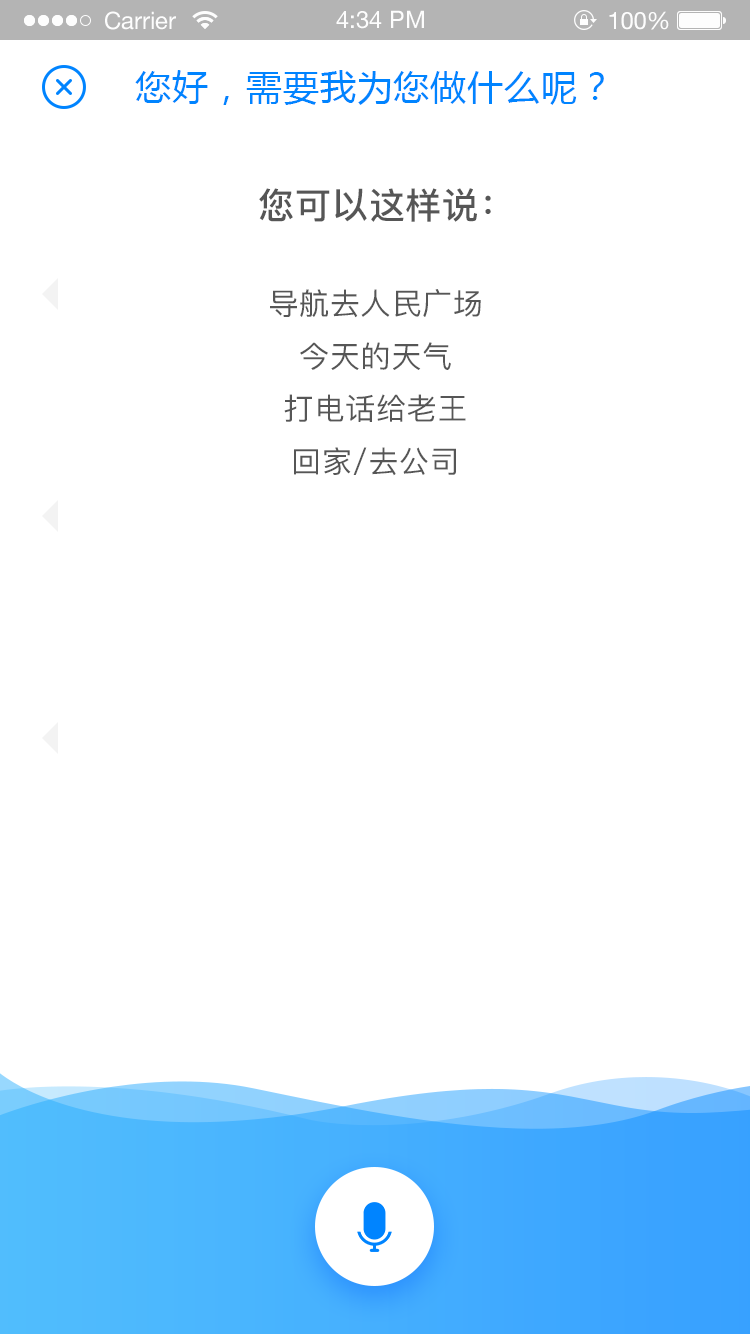Tap the white microphone glyph inside the circle

[x=374, y=1226]
